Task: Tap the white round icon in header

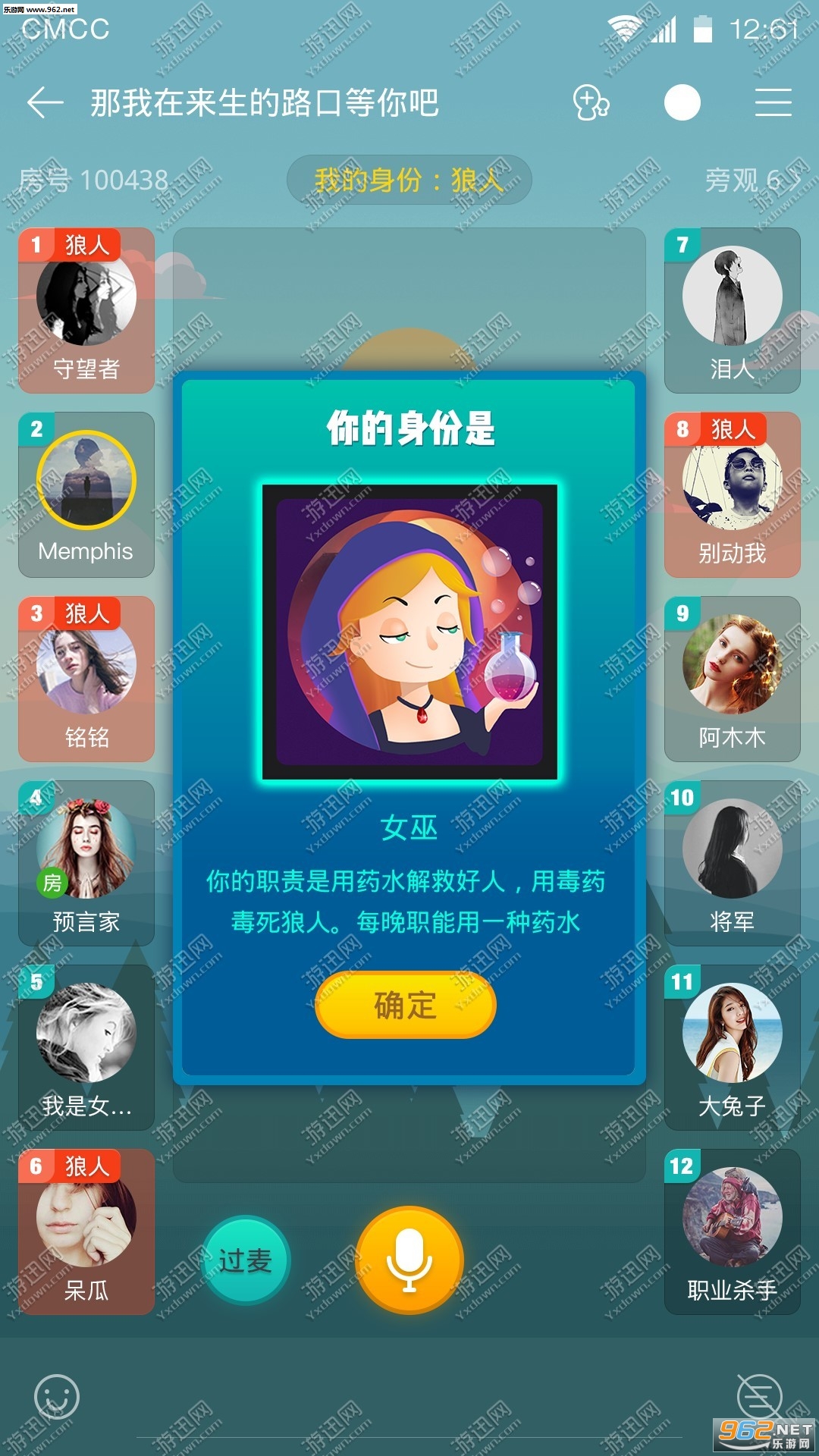Action: 682,102
